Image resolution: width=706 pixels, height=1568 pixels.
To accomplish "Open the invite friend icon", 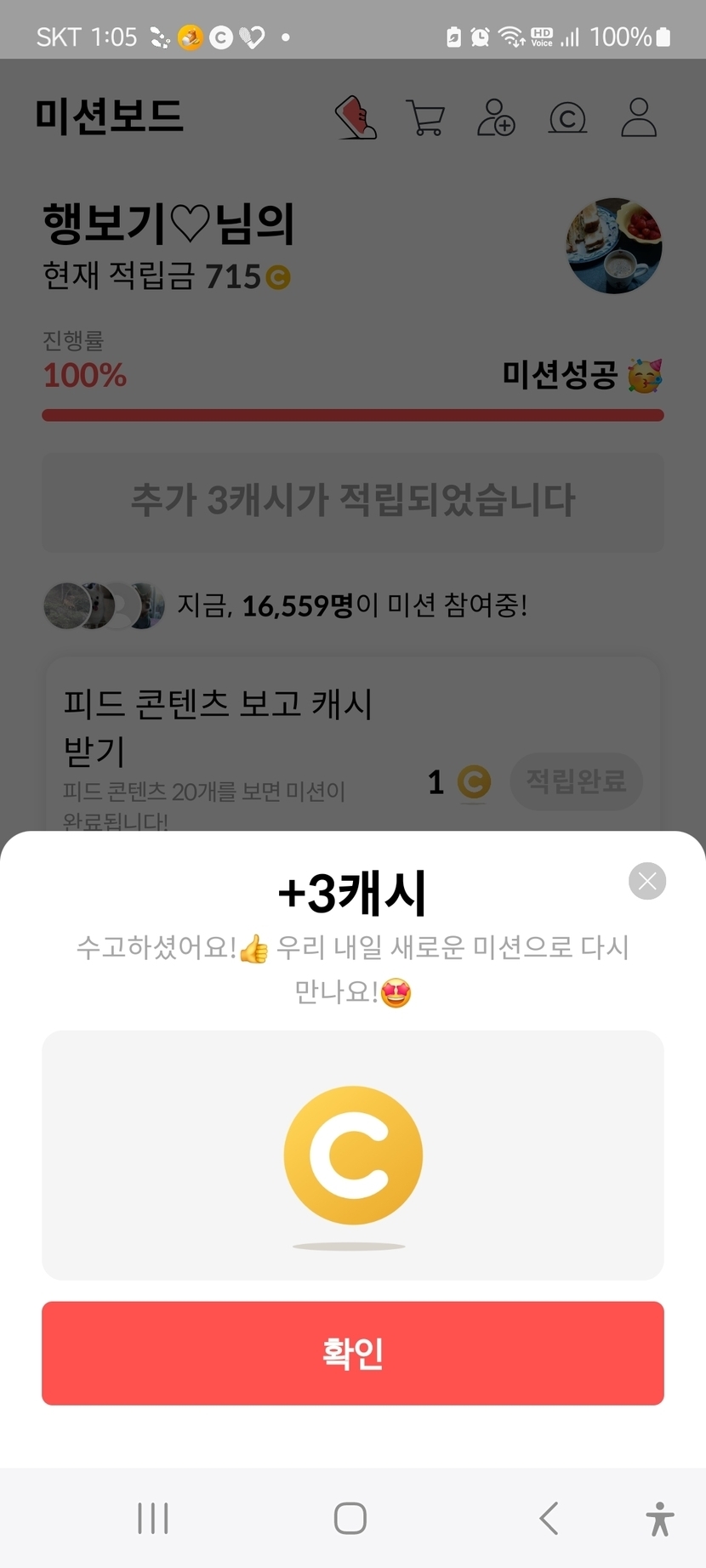I will (496, 117).
